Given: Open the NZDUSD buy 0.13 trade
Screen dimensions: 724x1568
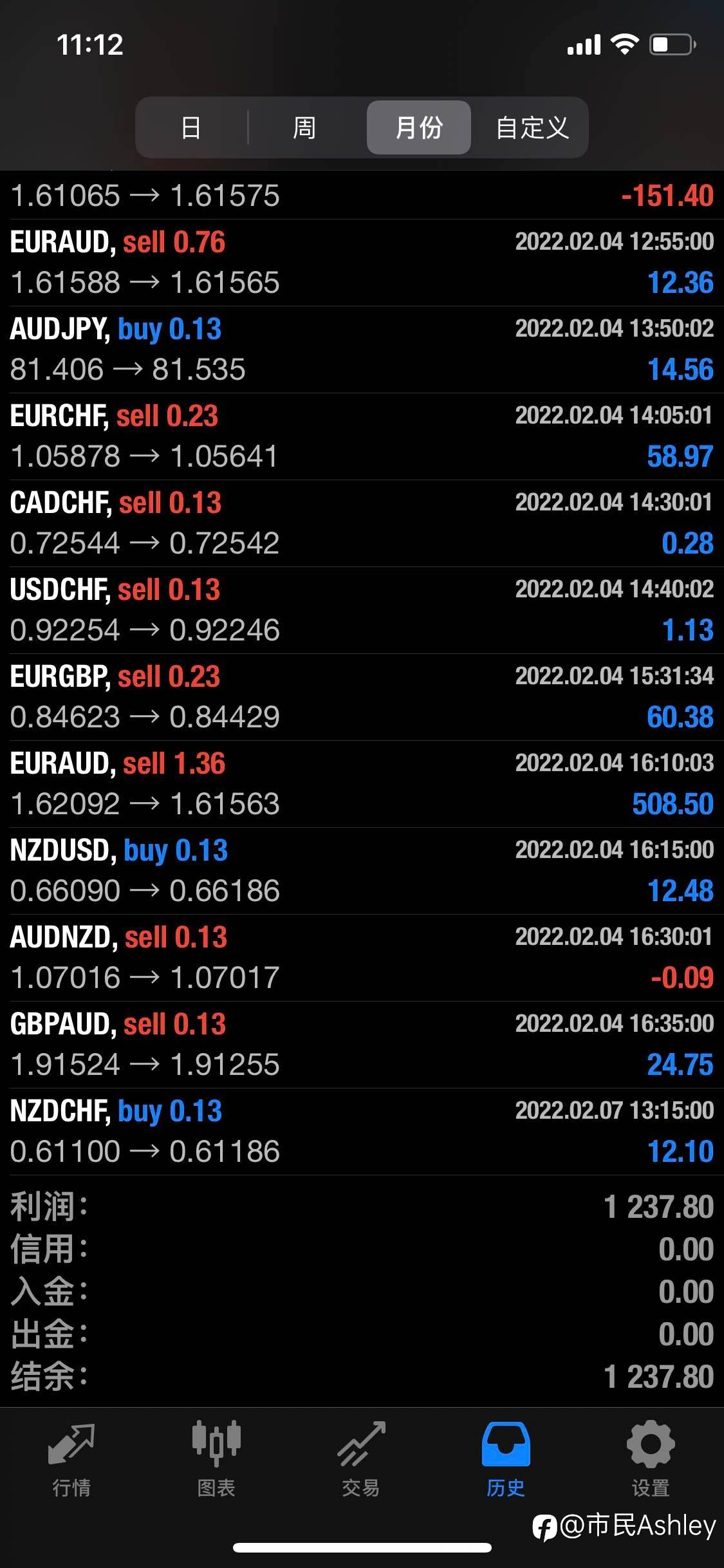Looking at the screenshot, I should (362, 871).
